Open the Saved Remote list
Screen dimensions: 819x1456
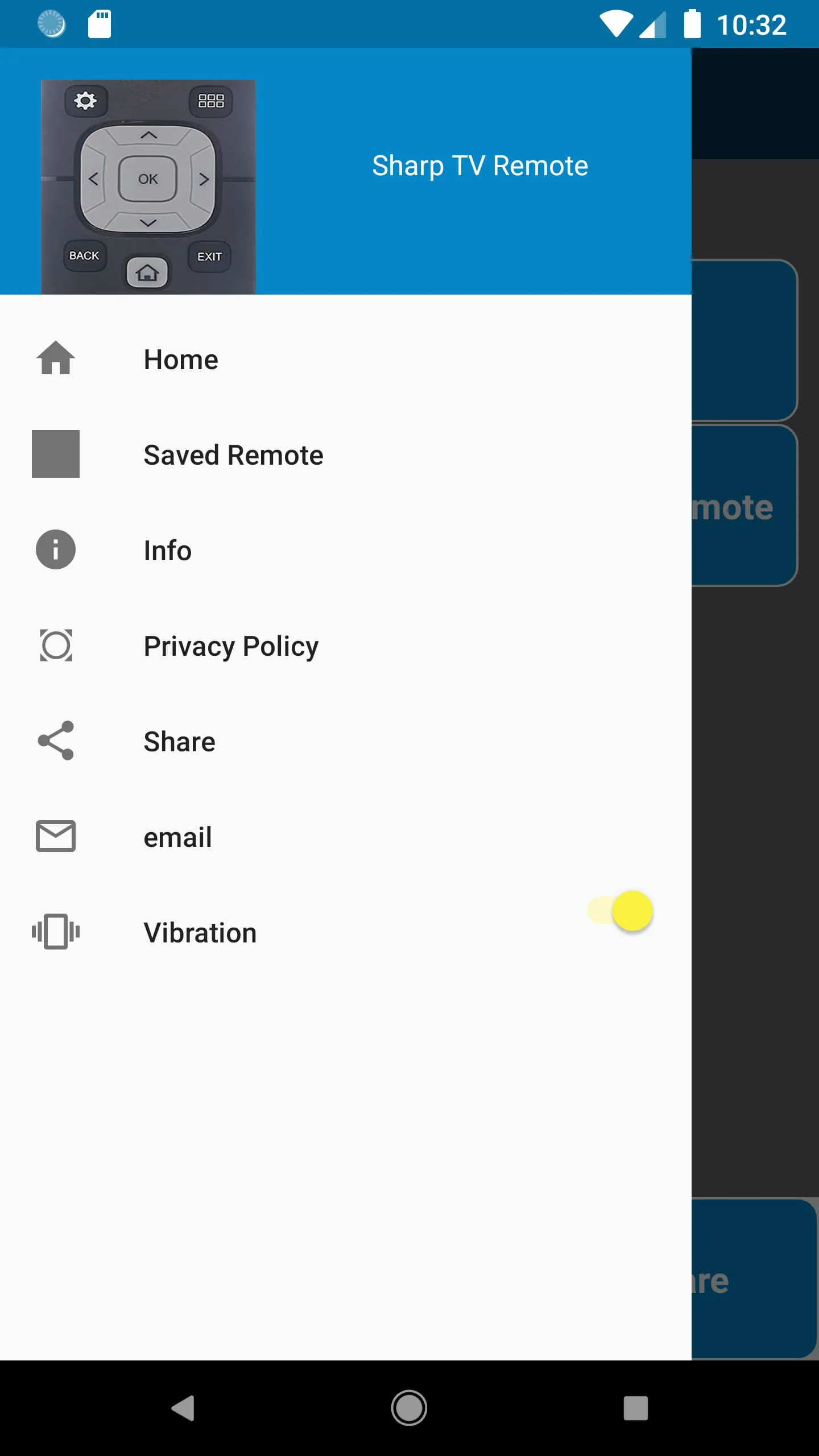(x=233, y=455)
